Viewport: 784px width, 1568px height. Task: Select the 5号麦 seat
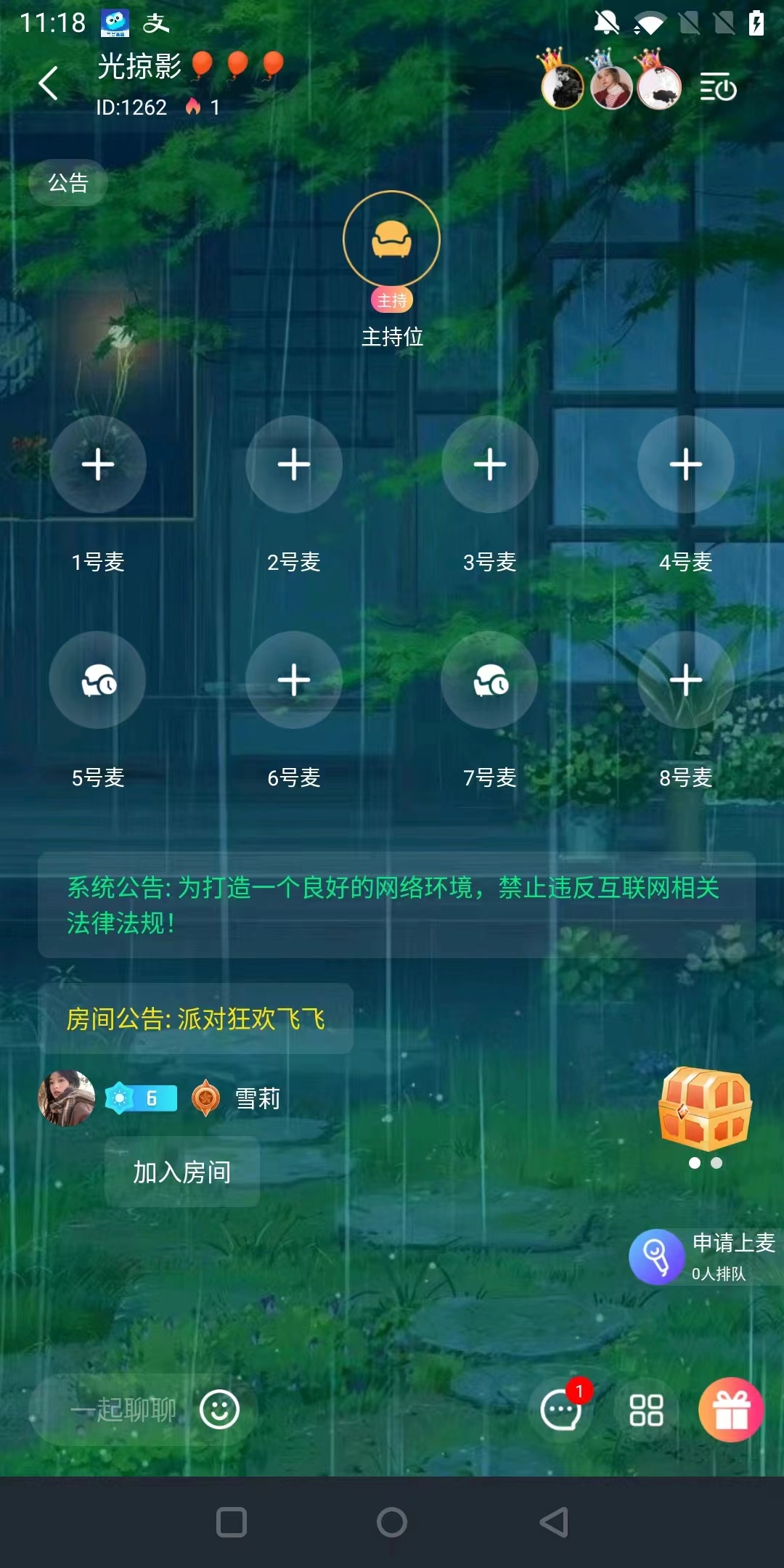tap(98, 680)
